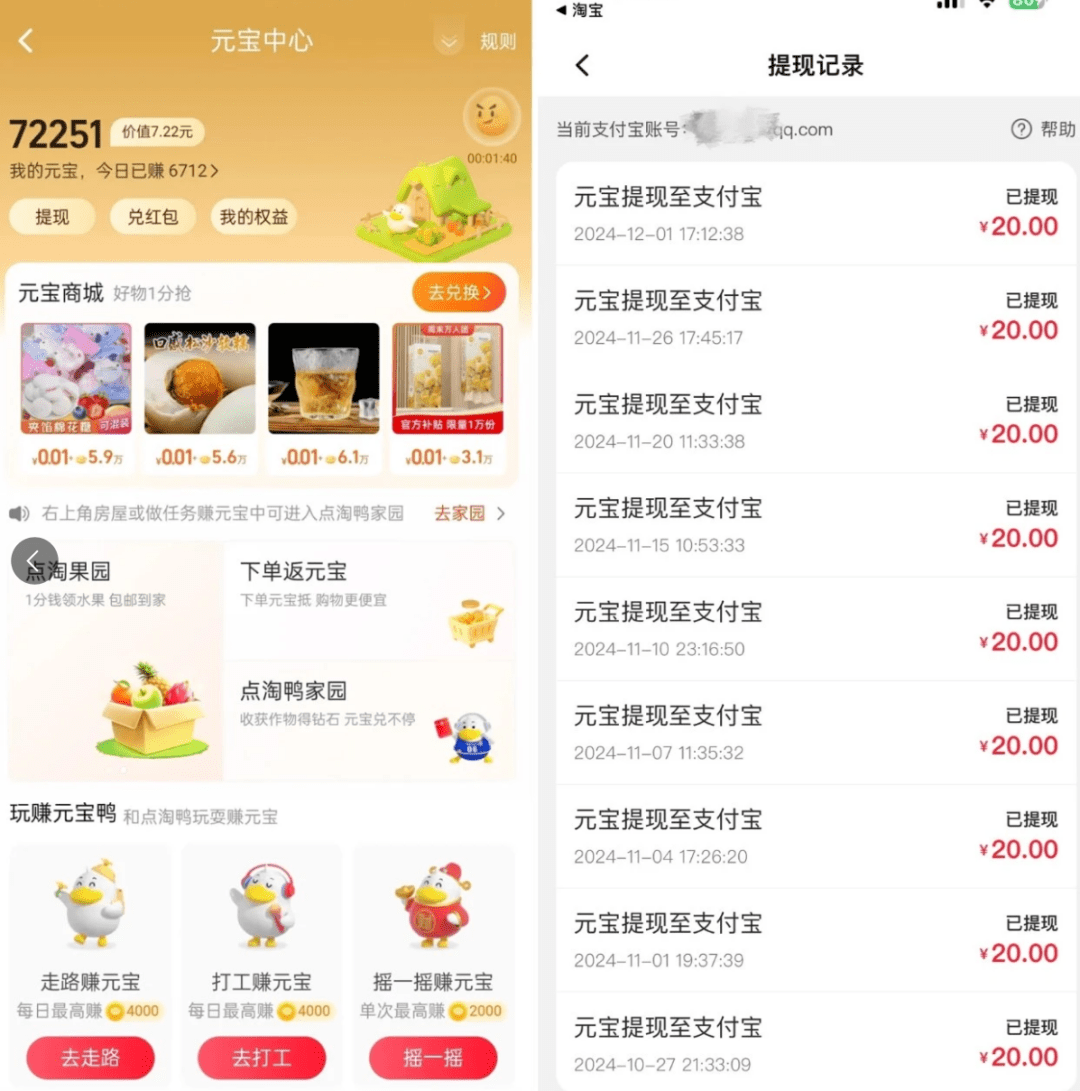View 我的权益 benefits
1080x1091 pixels.
253,216
